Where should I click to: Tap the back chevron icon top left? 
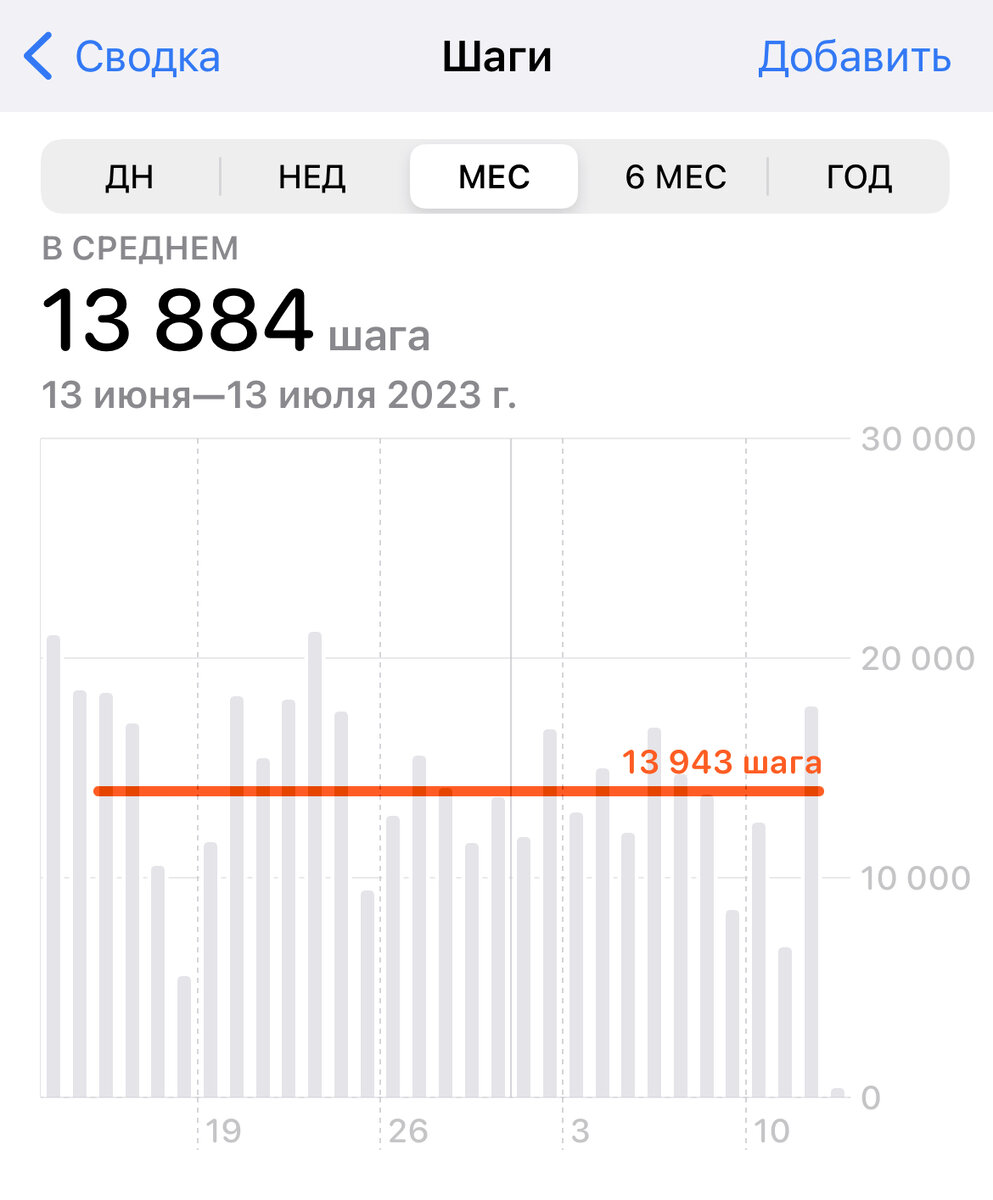[x=37, y=57]
